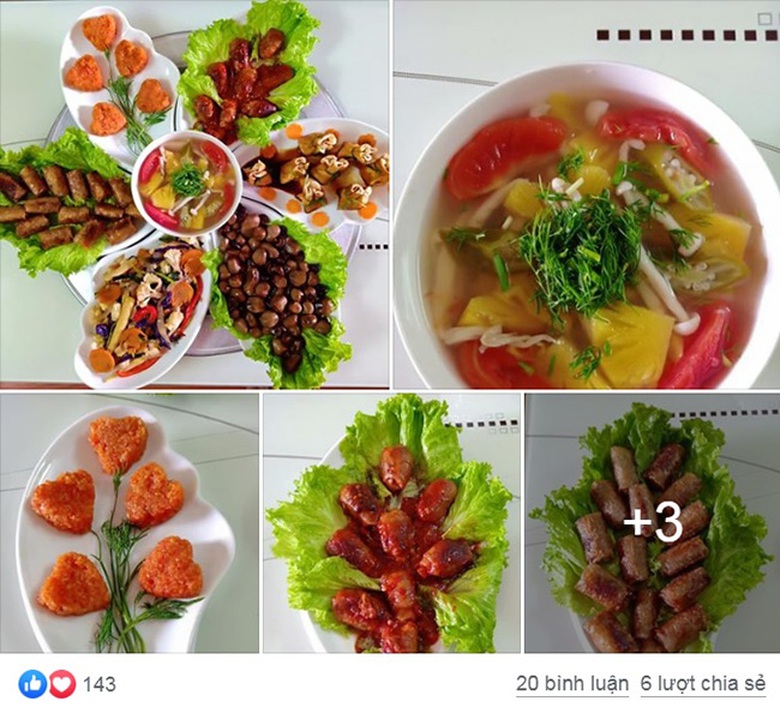
Task: View the heart-shaped orange patties photo
Action: tap(128, 523)
